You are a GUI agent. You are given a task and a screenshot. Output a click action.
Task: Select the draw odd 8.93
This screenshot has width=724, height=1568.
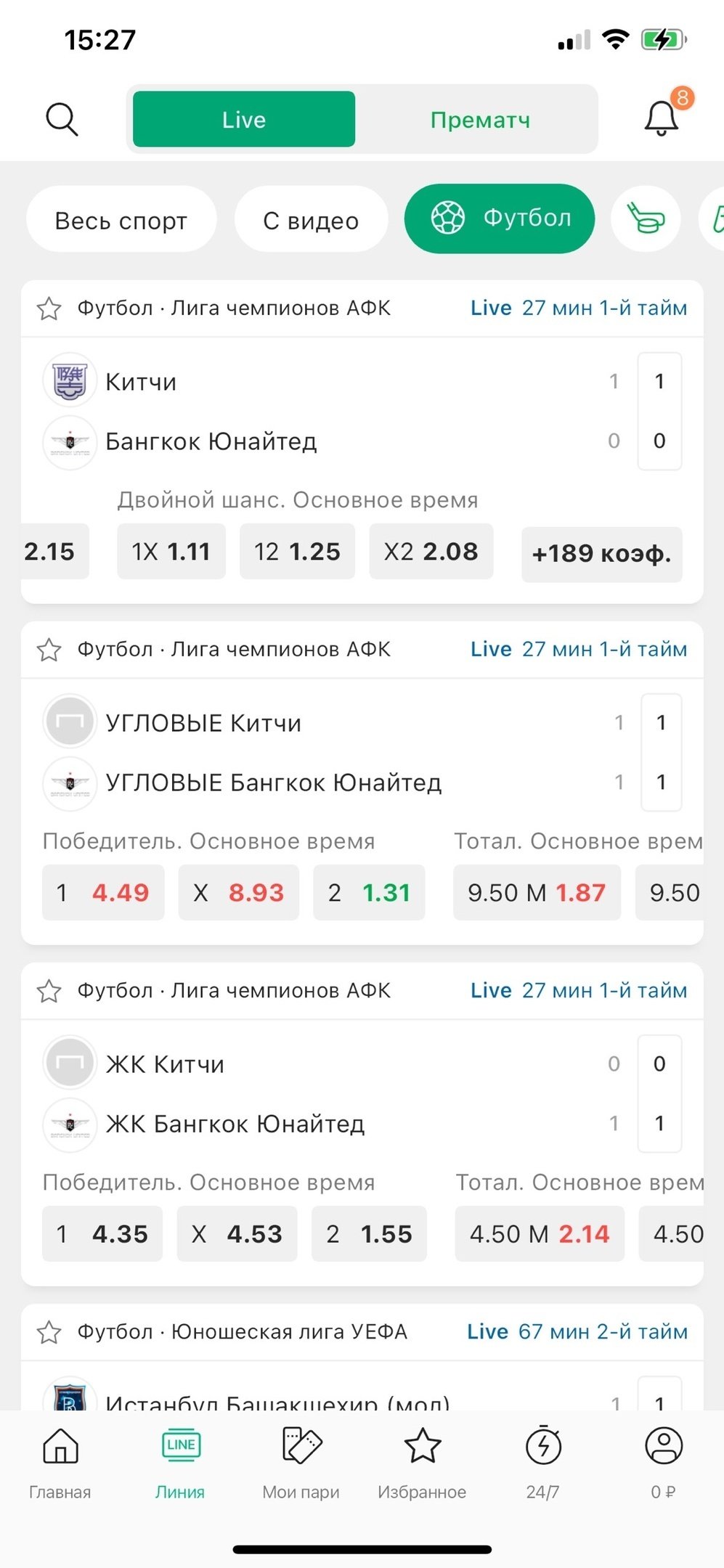239,893
